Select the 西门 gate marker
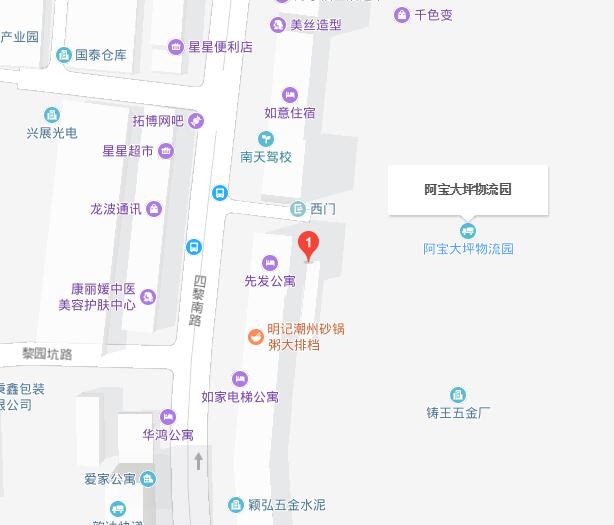Image resolution: width=614 pixels, height=525 pixels. pos(297,209)
